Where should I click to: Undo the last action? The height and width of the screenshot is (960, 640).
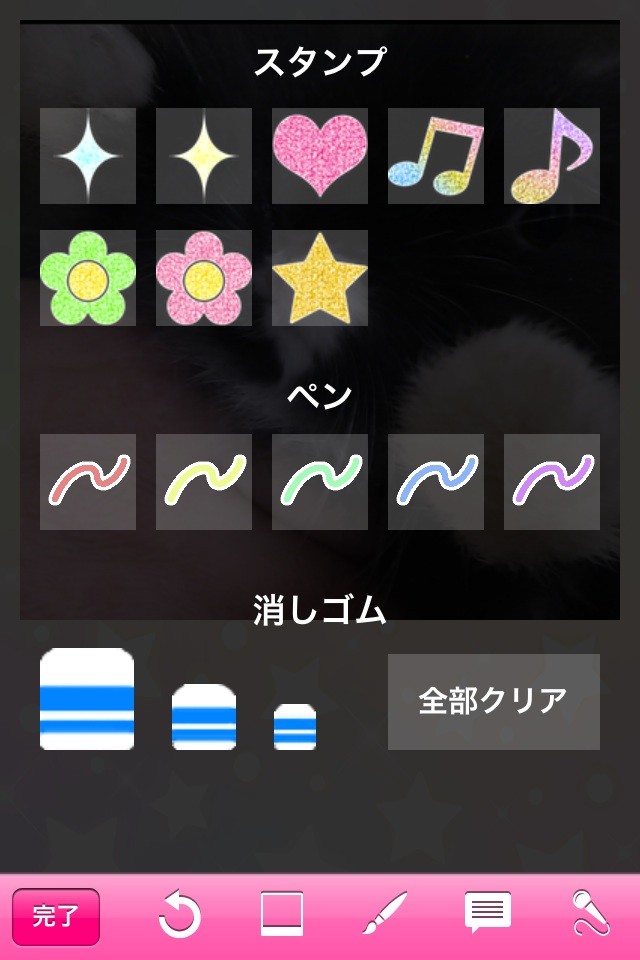(179, 915)
